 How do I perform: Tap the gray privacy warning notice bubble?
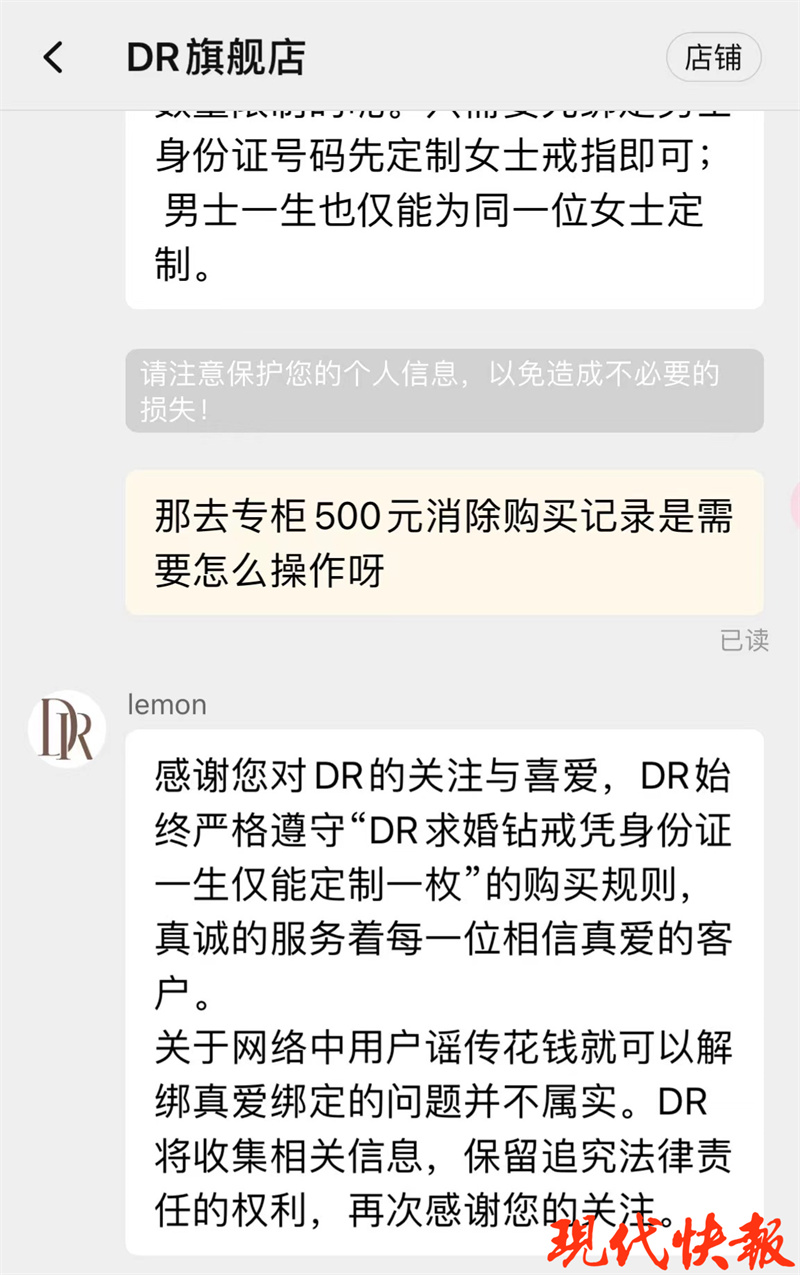[443, 390]
